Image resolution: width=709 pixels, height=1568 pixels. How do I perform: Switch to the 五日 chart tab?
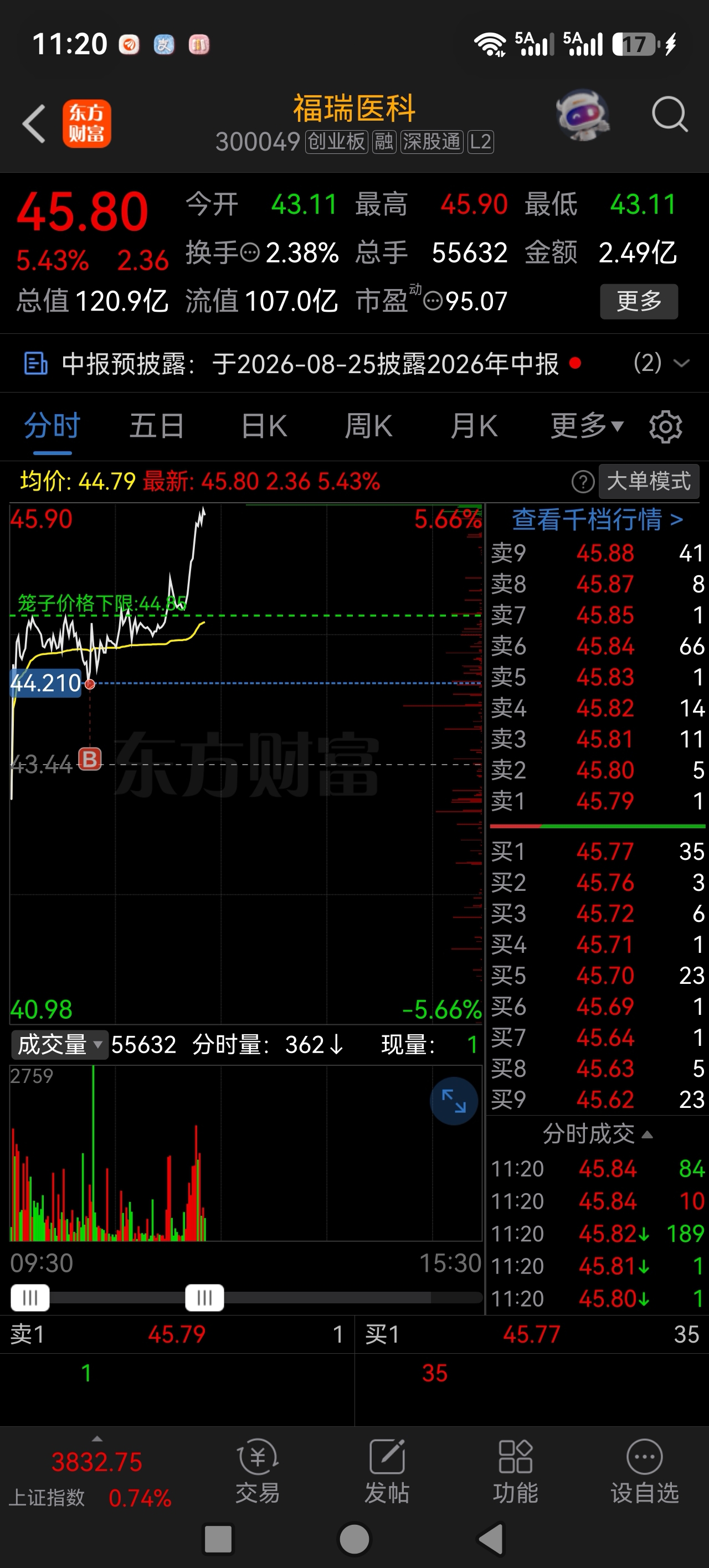coord(157,425)
